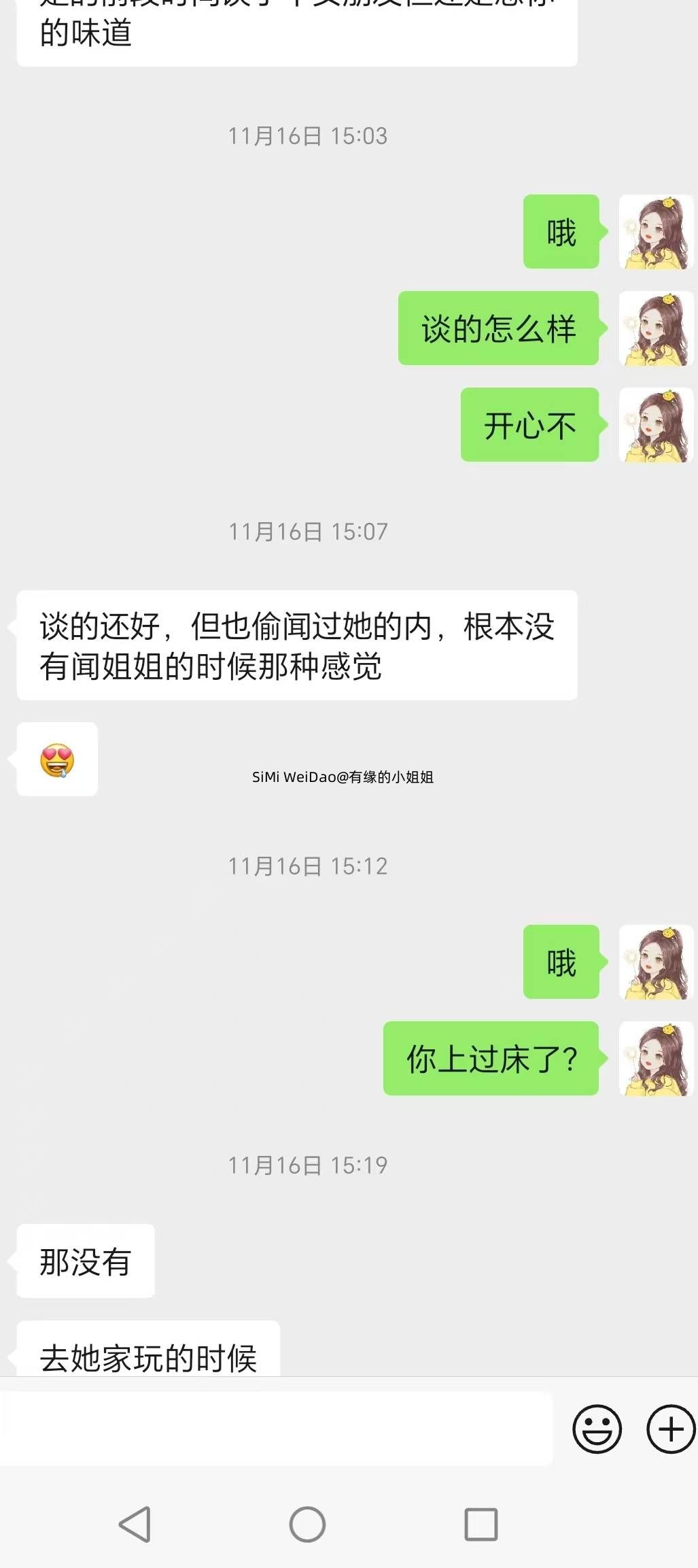698x1568 pixels.
Task: Tap the message input field
Action: [x=275, y=1428]
